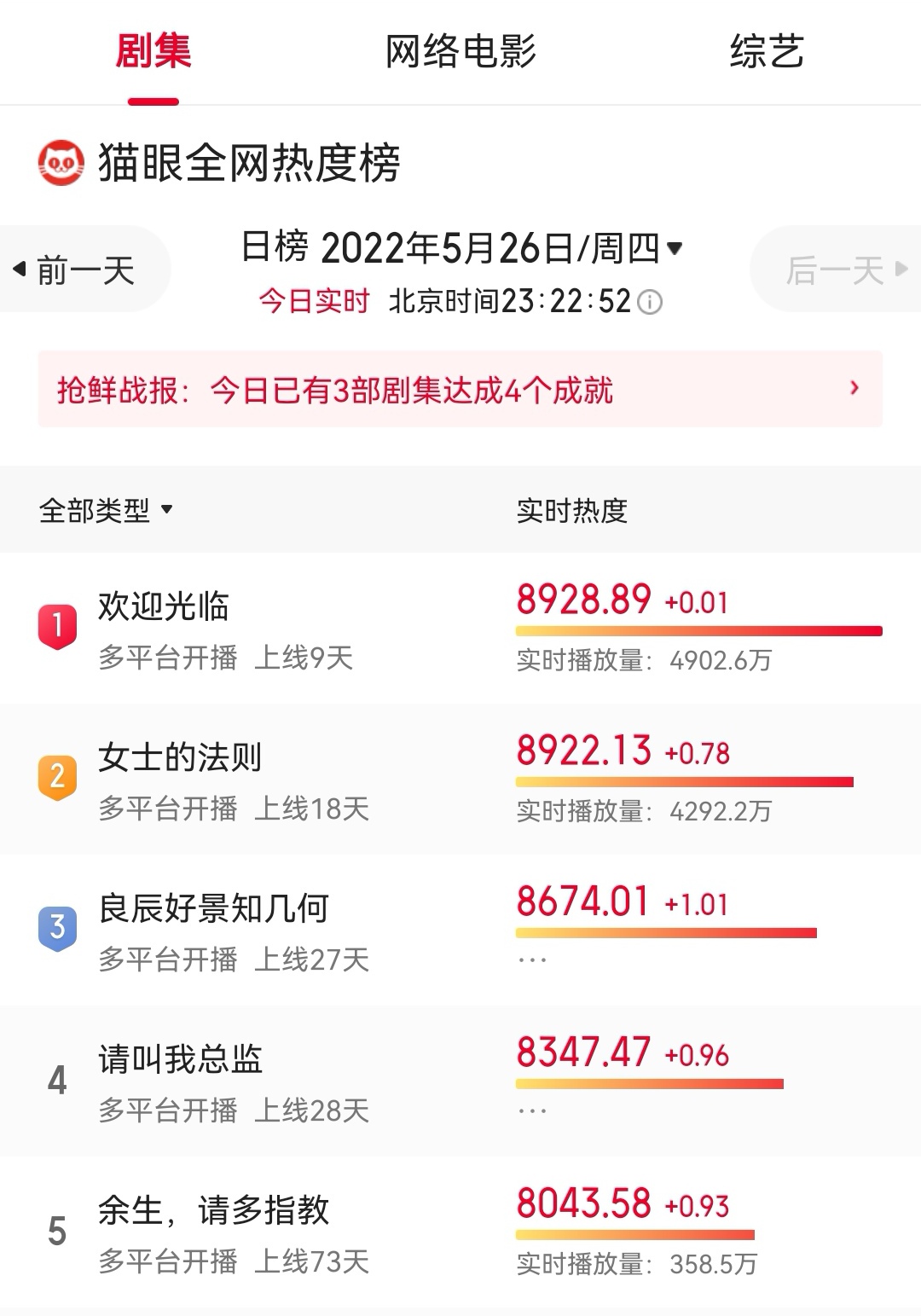The height and width of the screenshot is (1316, 921).
Task: Click the 今日实时 link
Action: (314, 302)
